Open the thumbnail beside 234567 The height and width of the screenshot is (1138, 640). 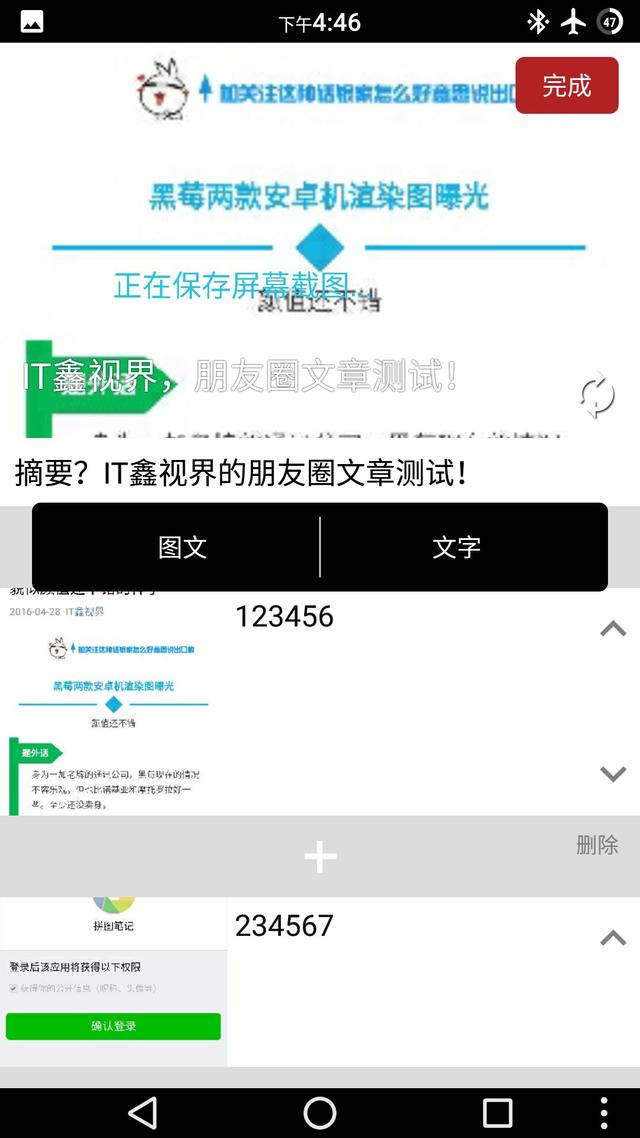113,982
